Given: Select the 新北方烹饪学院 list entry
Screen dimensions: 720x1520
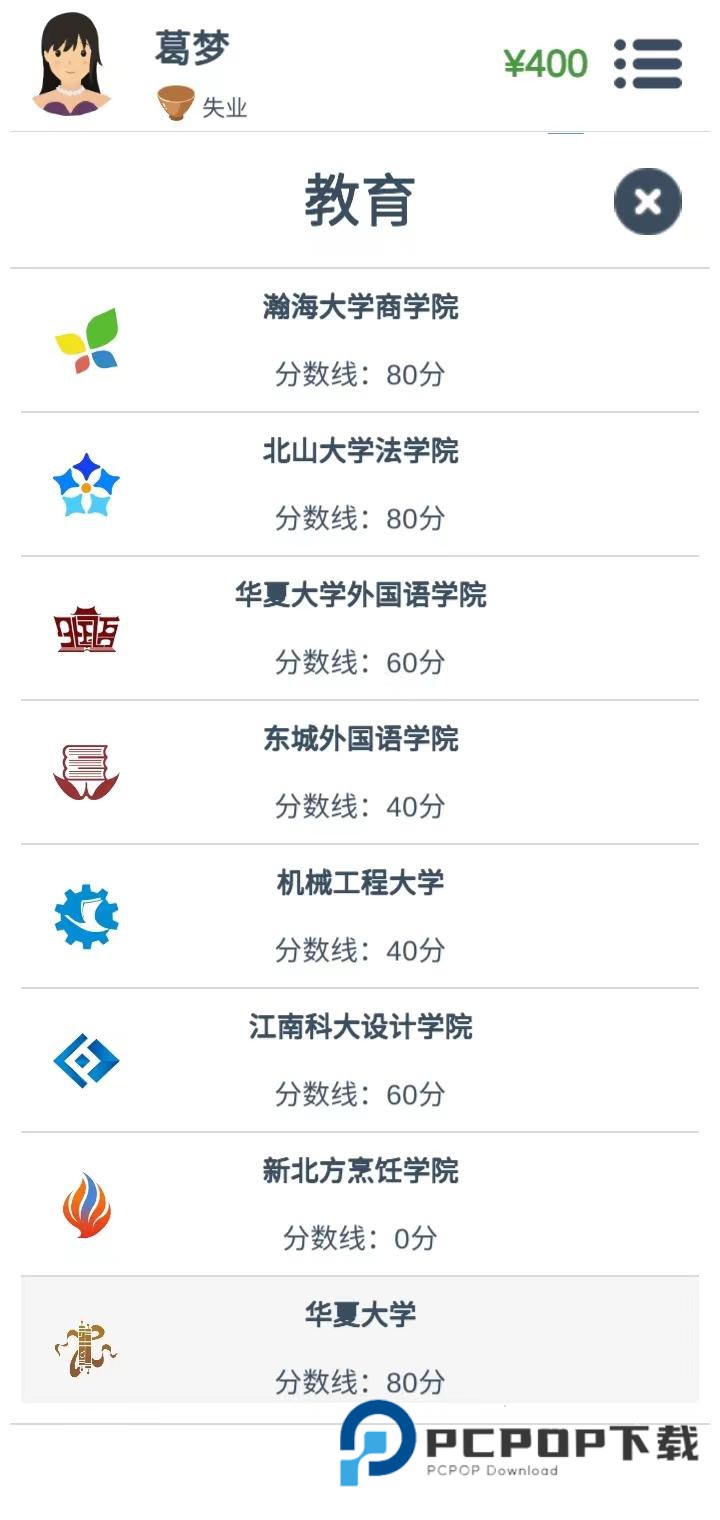Looking at the screenshot, I should [x=360, y=1204].
